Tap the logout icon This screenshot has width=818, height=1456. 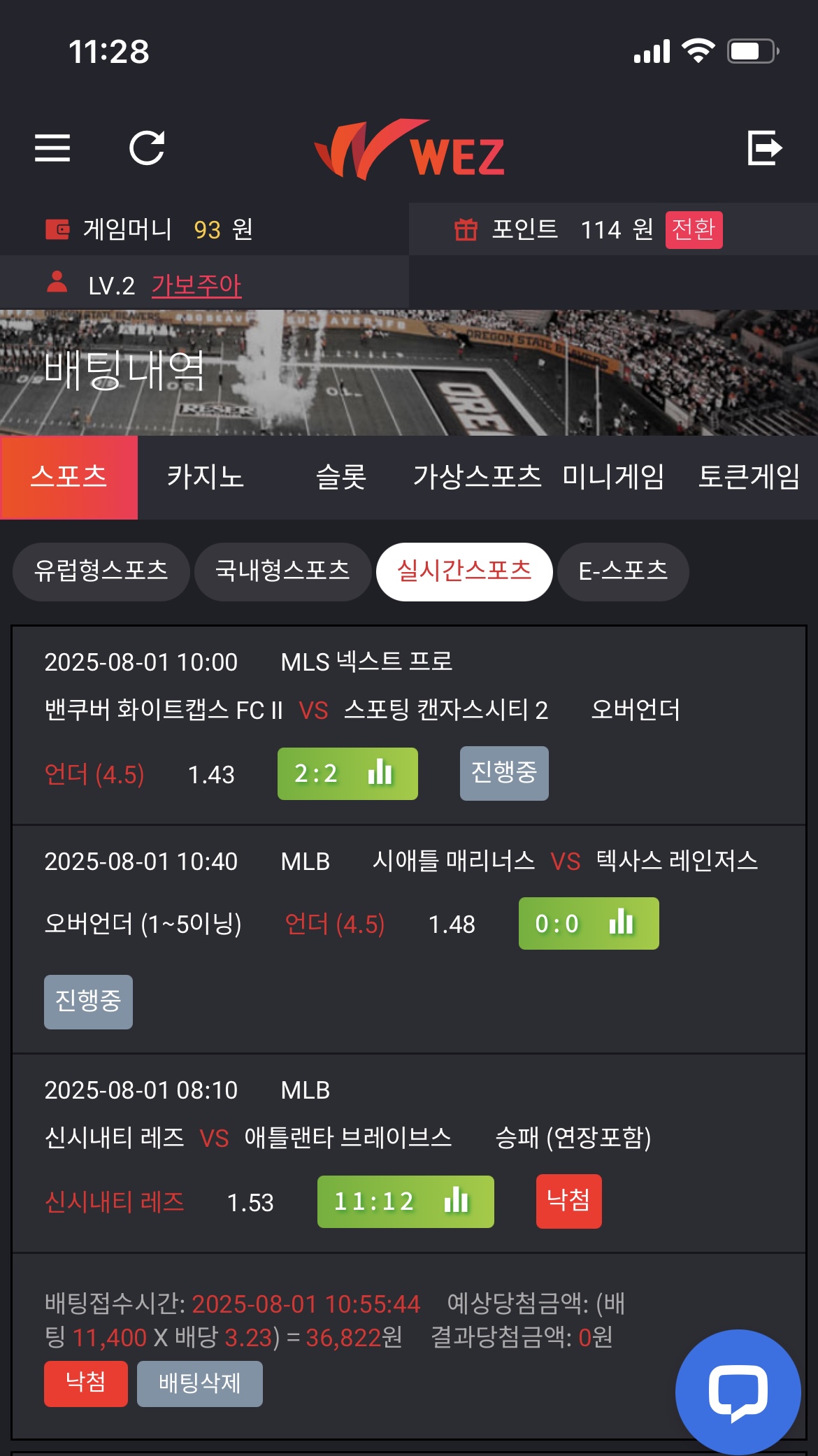coord(764,148)
